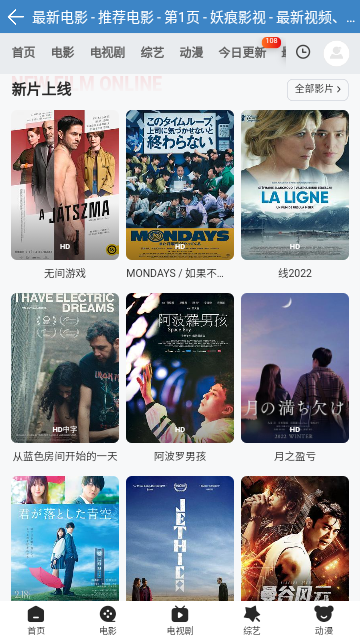Open the 曼谷风云 poster

(295, 538)
